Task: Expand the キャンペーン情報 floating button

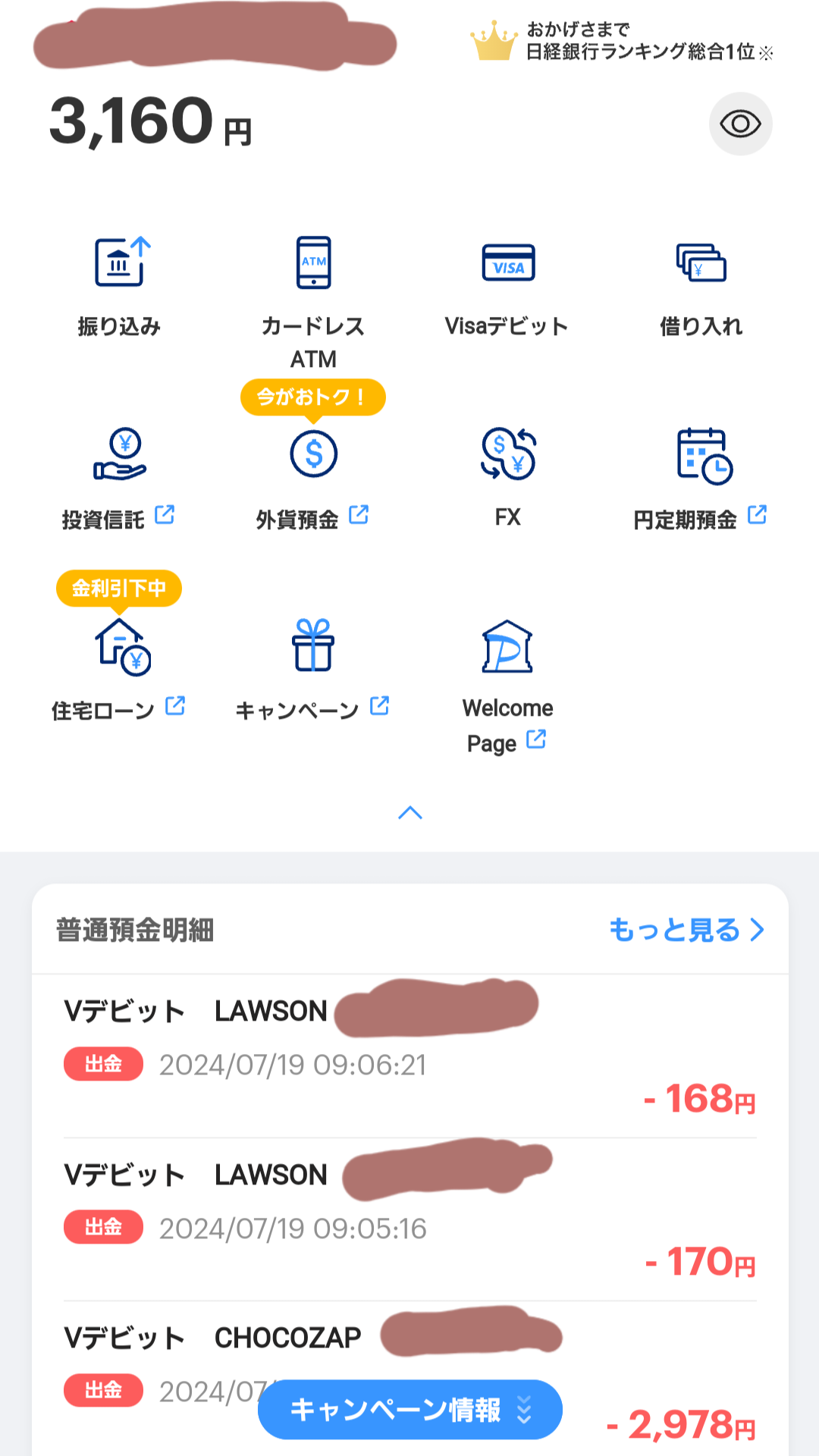Action: pos(410,1410)
